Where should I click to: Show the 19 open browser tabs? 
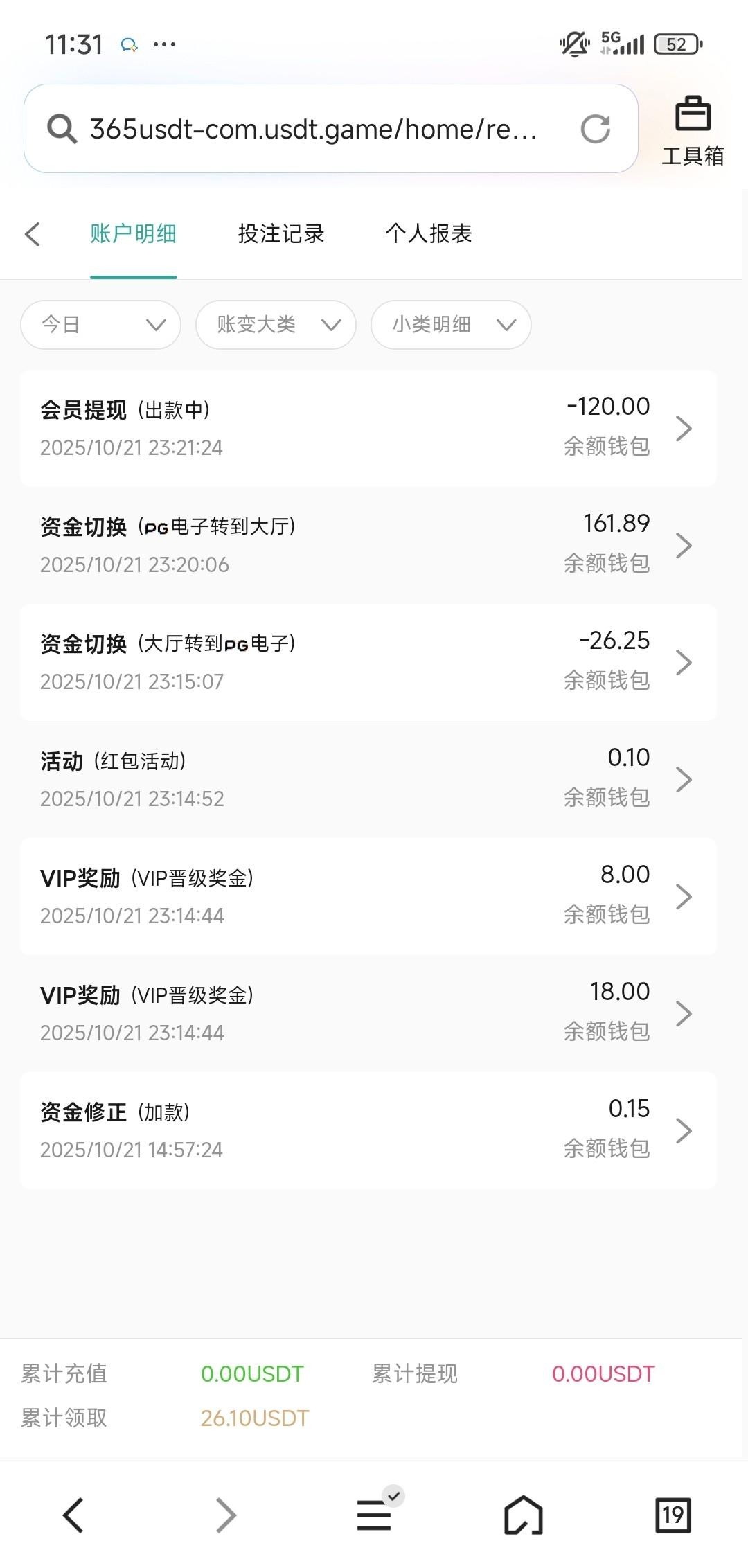(x=673, y=1515)
